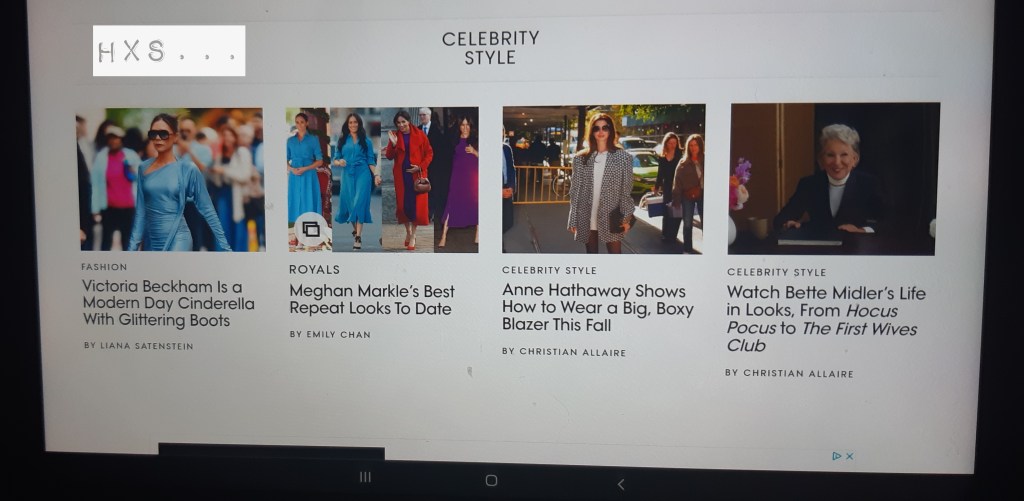Screen dimensions: 1024x501
Task: Open the Victoria Beckham article photo
Action: point(169,179)
